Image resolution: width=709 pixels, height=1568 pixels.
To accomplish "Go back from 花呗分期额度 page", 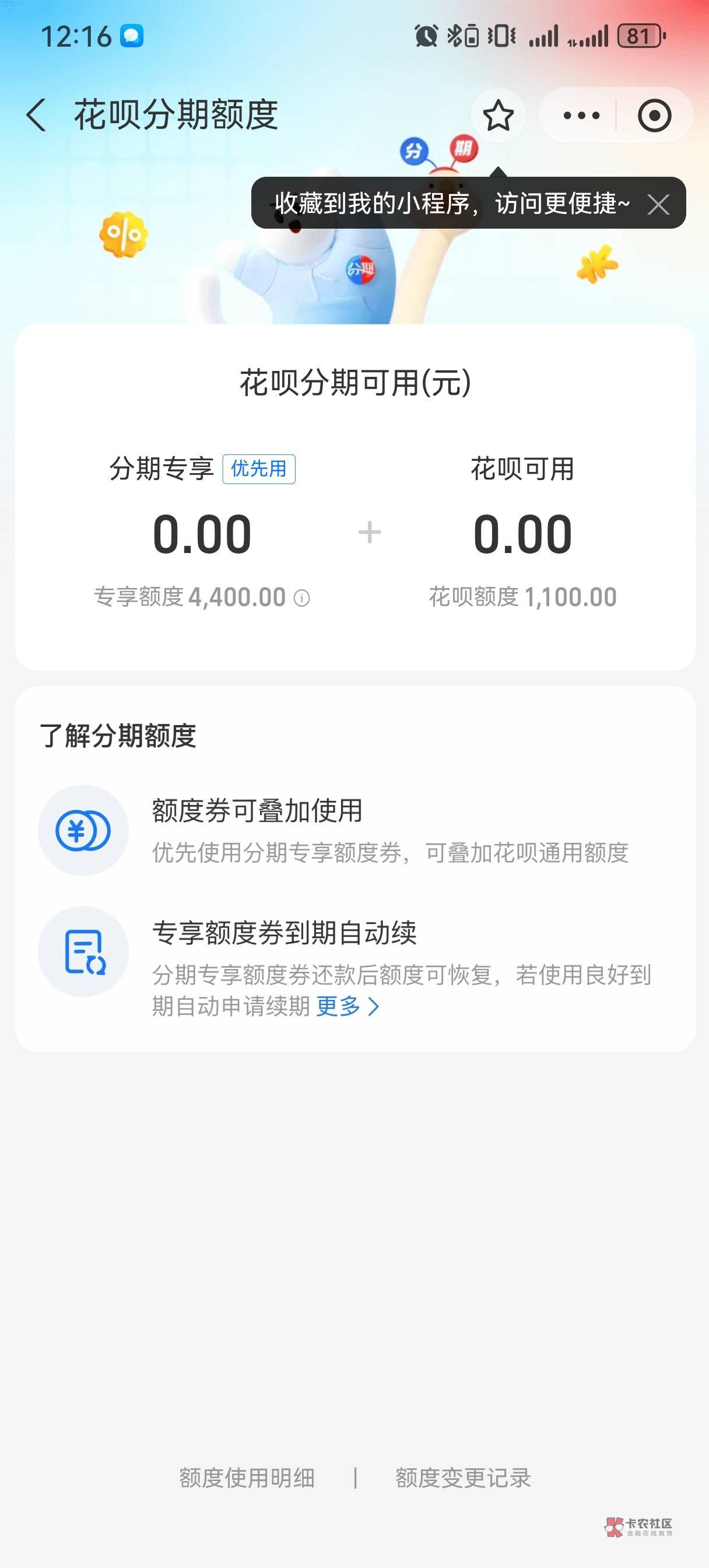I will coord(37,115).
